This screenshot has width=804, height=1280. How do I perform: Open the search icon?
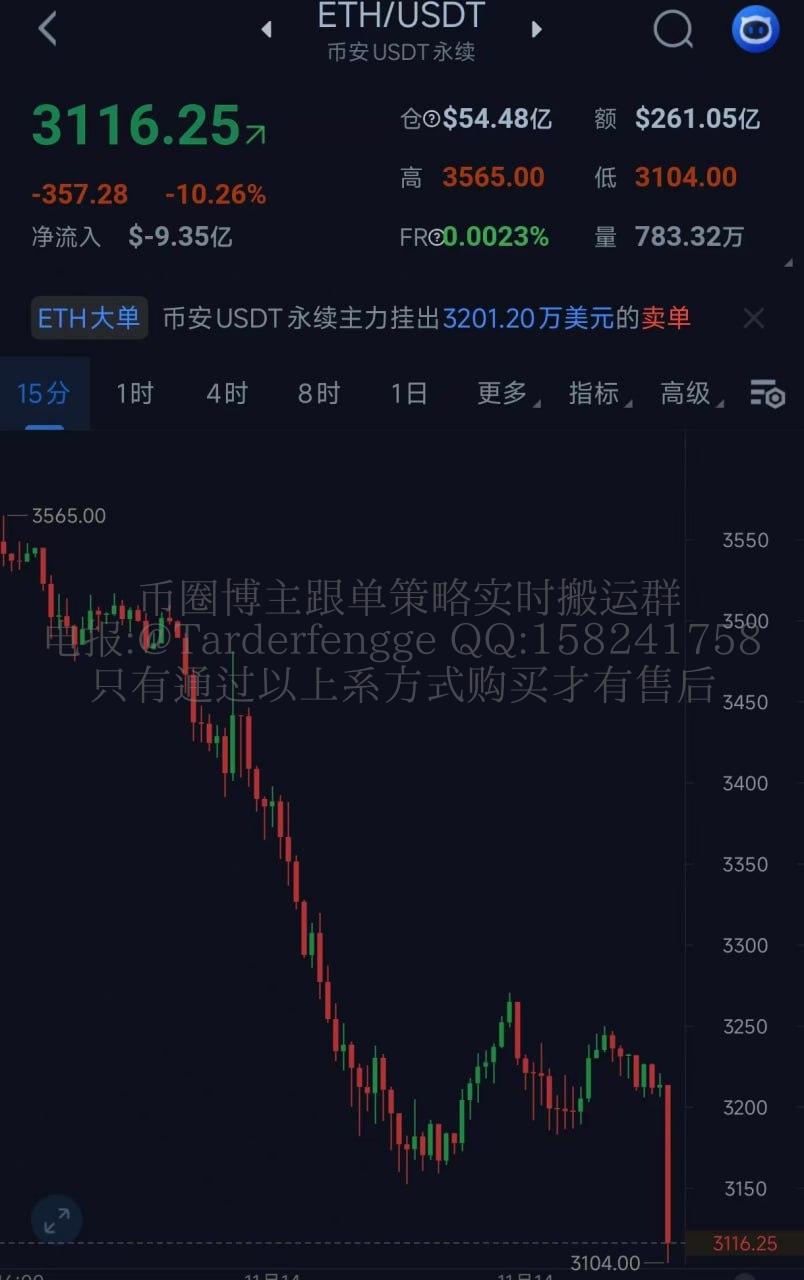(x=673, y=29)
